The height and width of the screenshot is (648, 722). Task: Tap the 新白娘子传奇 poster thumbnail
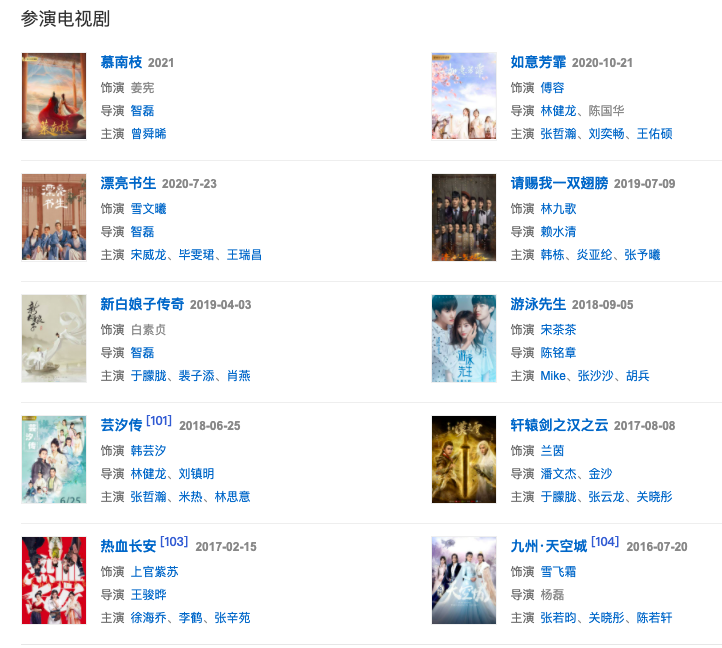54,338
